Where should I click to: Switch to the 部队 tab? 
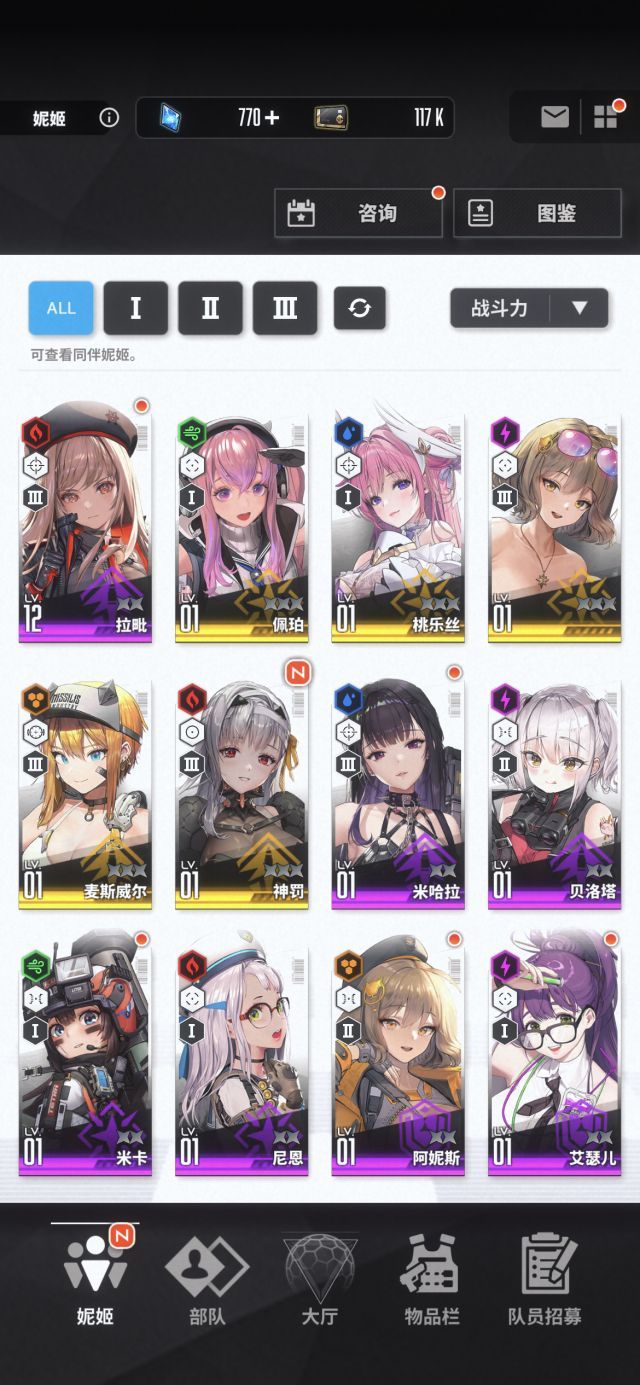[207, 1280]
